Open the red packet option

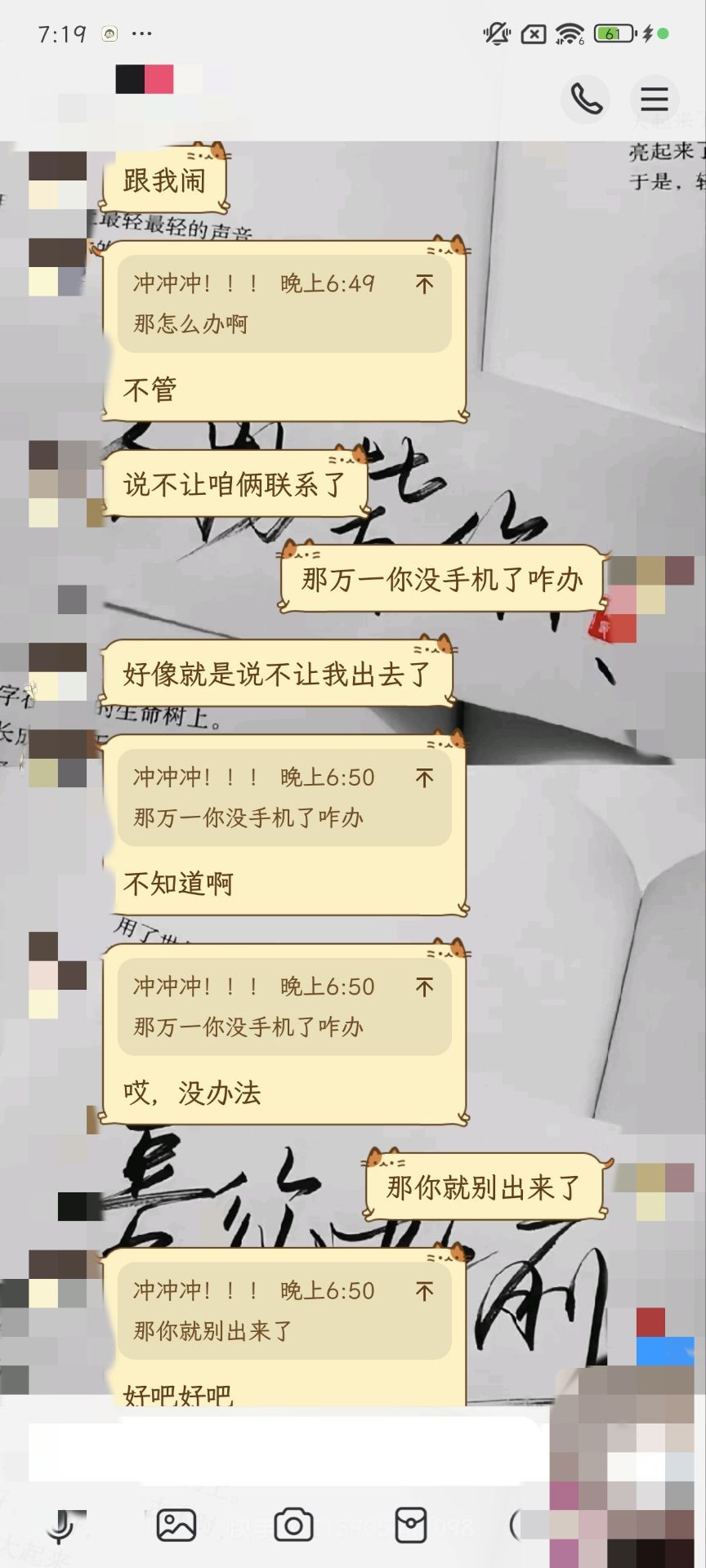tap(410, 1525)
